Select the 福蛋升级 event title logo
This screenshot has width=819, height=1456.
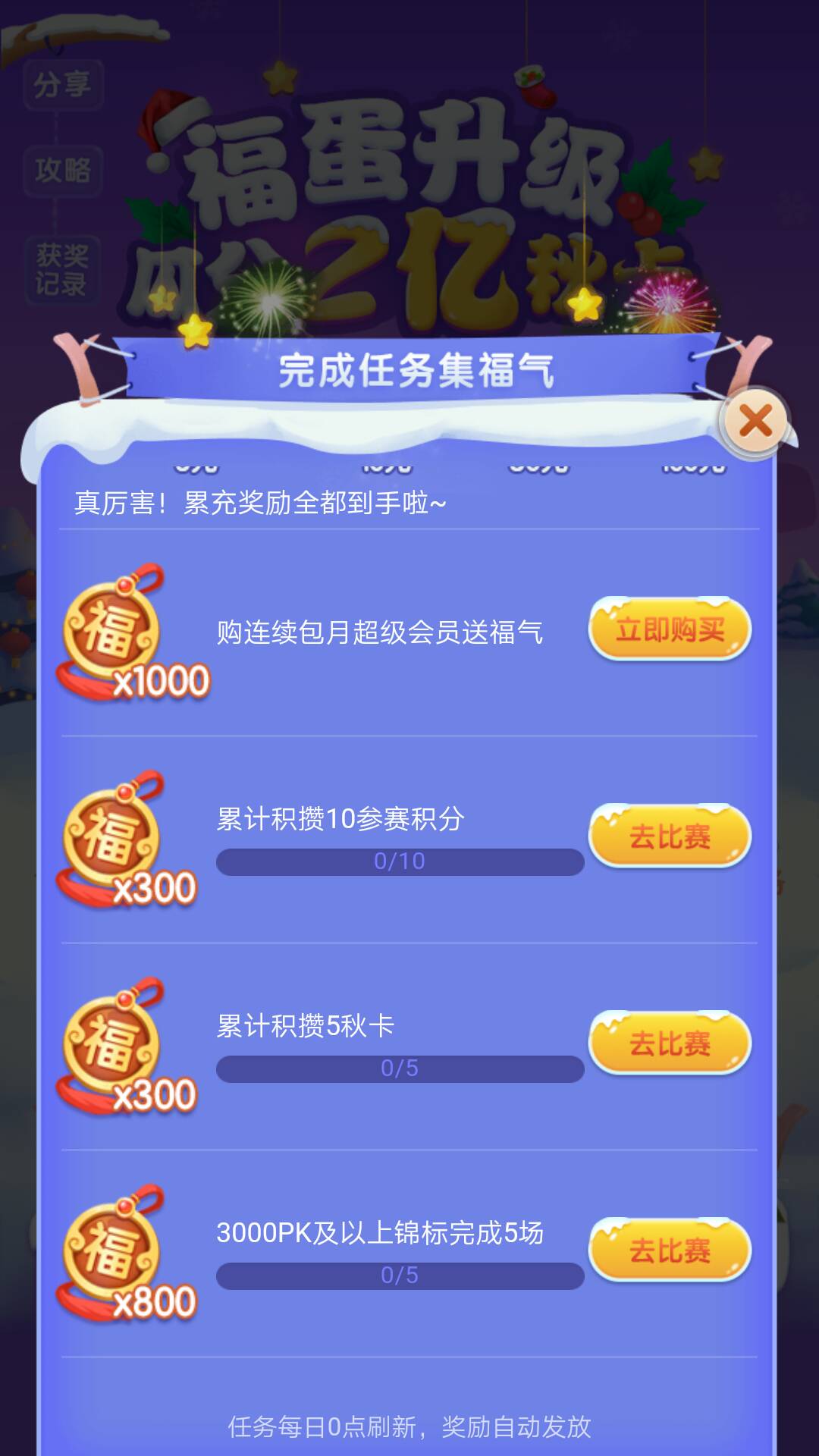tap(409, 174)
